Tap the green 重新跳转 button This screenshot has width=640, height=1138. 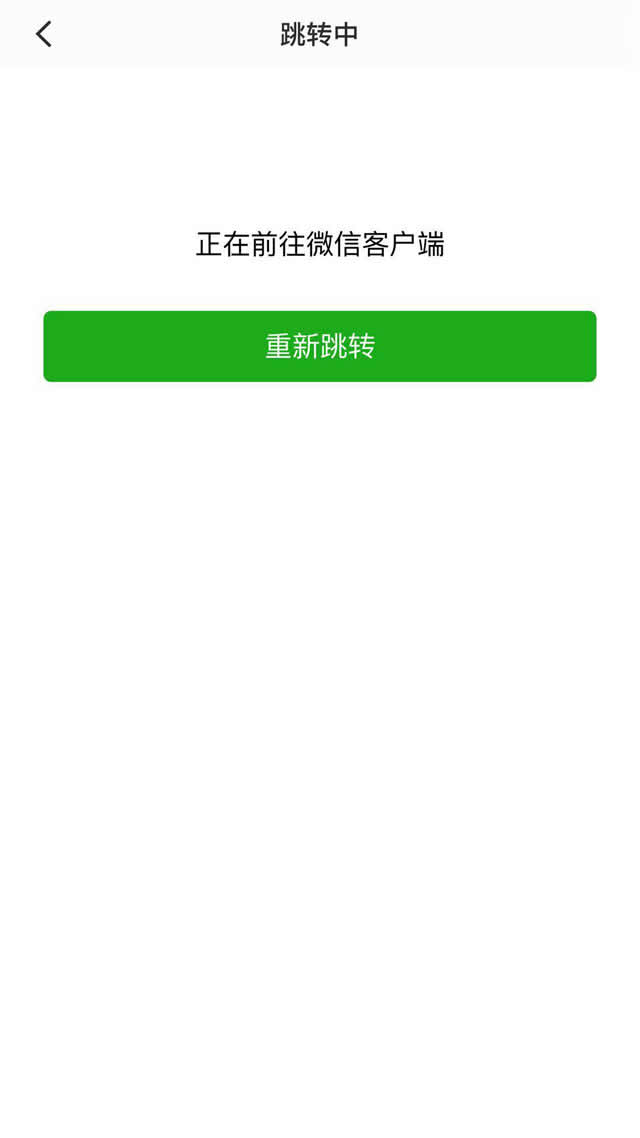320,346
